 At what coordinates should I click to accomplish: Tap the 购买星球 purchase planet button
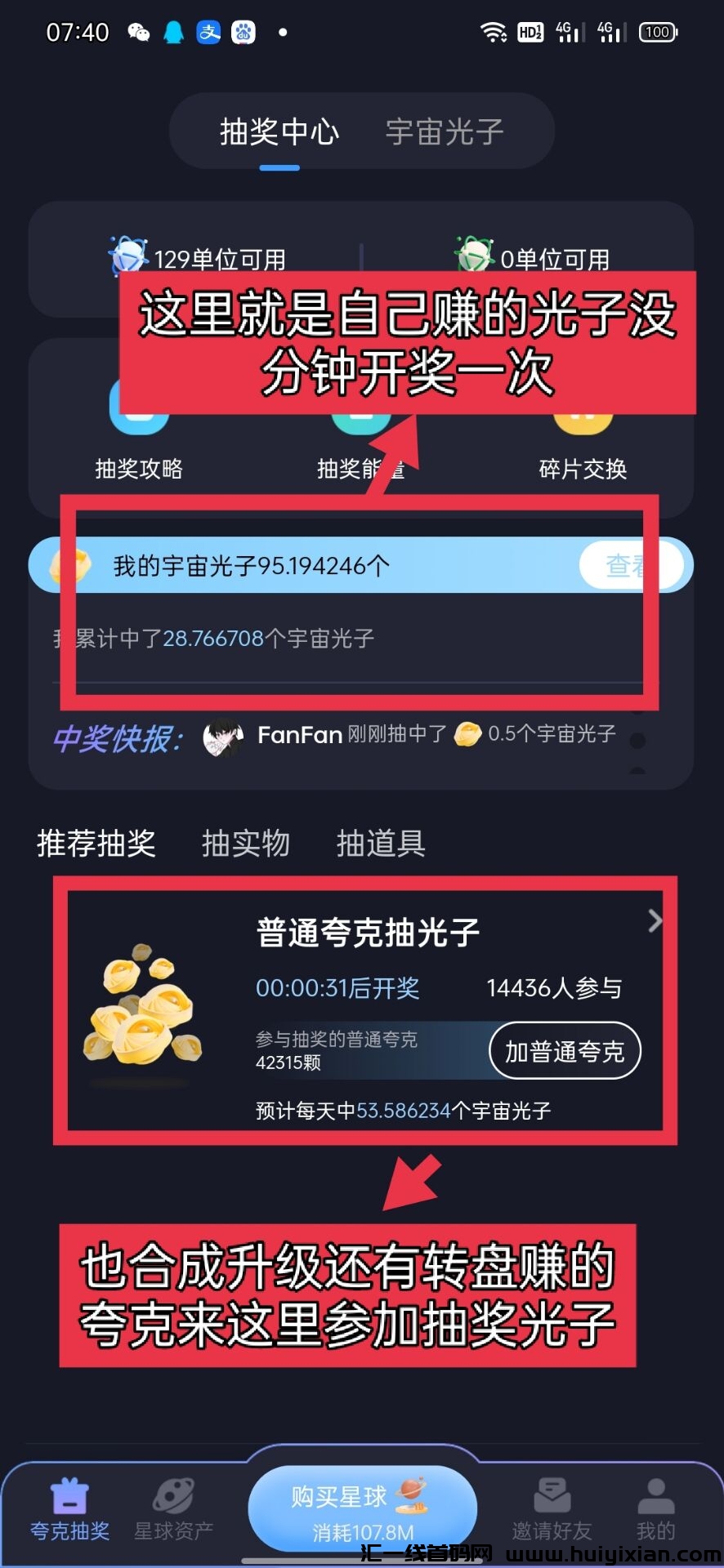(x=362, y=1508)
